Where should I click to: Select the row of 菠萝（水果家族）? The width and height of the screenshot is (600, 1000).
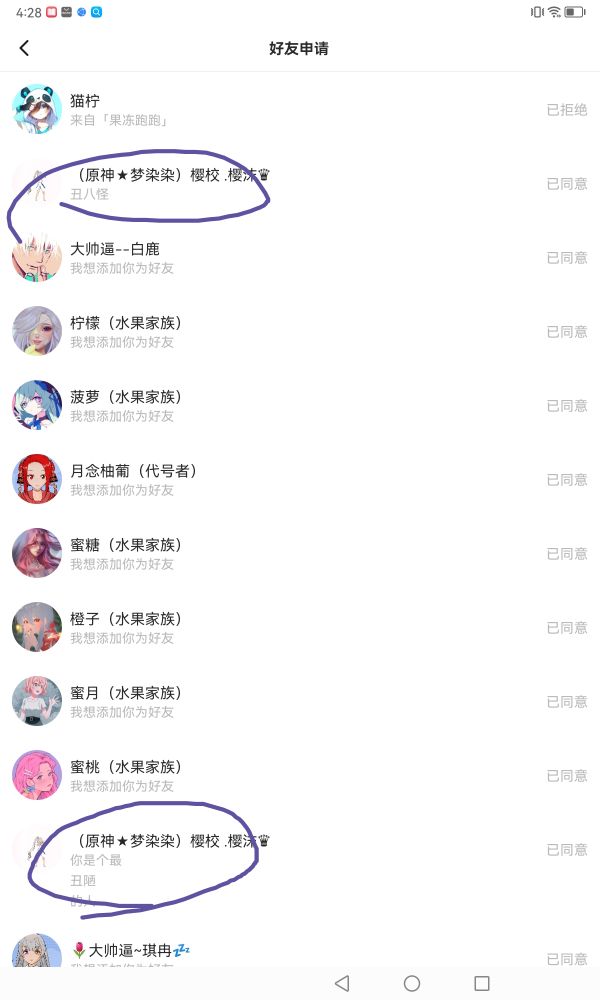[x=300, y=406]
